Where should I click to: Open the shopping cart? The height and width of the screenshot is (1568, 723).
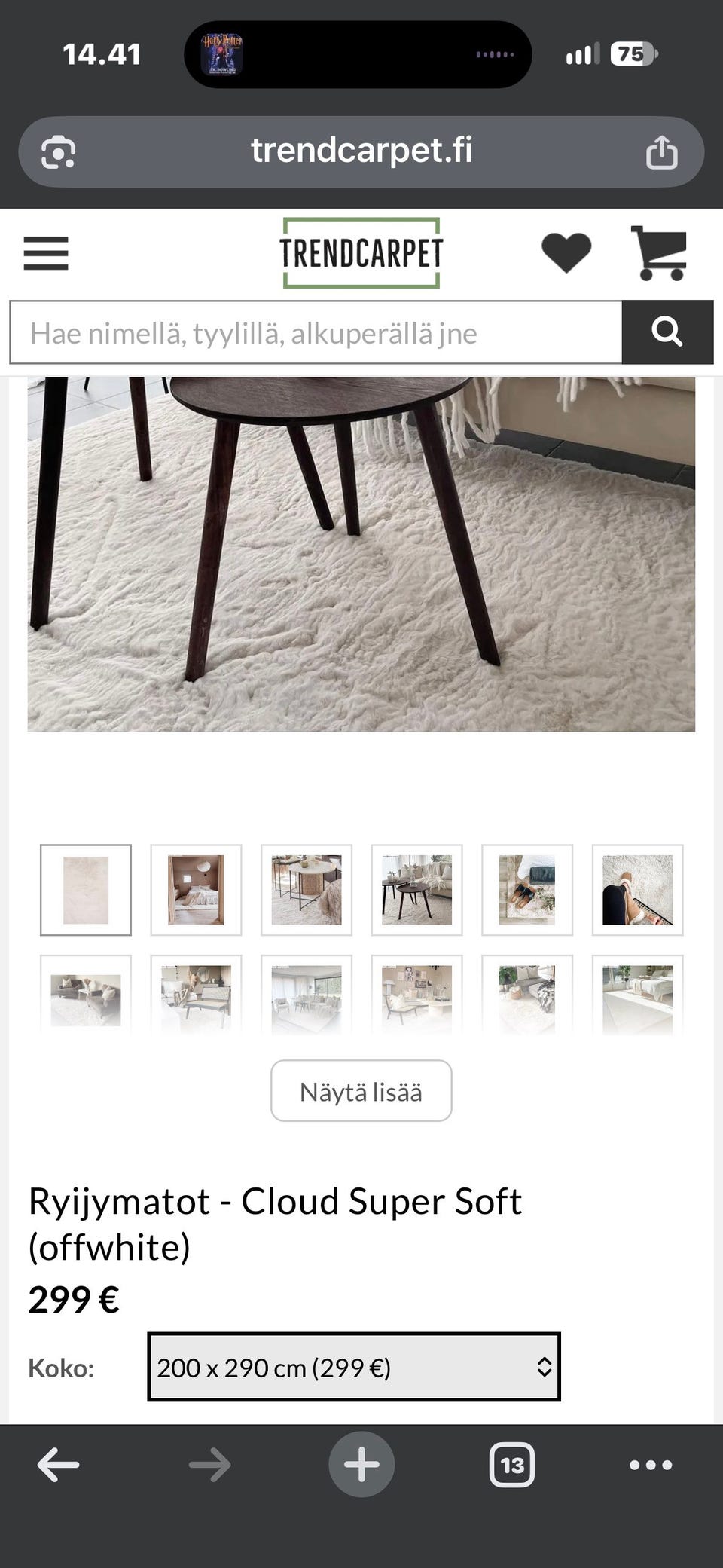point(660,253)
